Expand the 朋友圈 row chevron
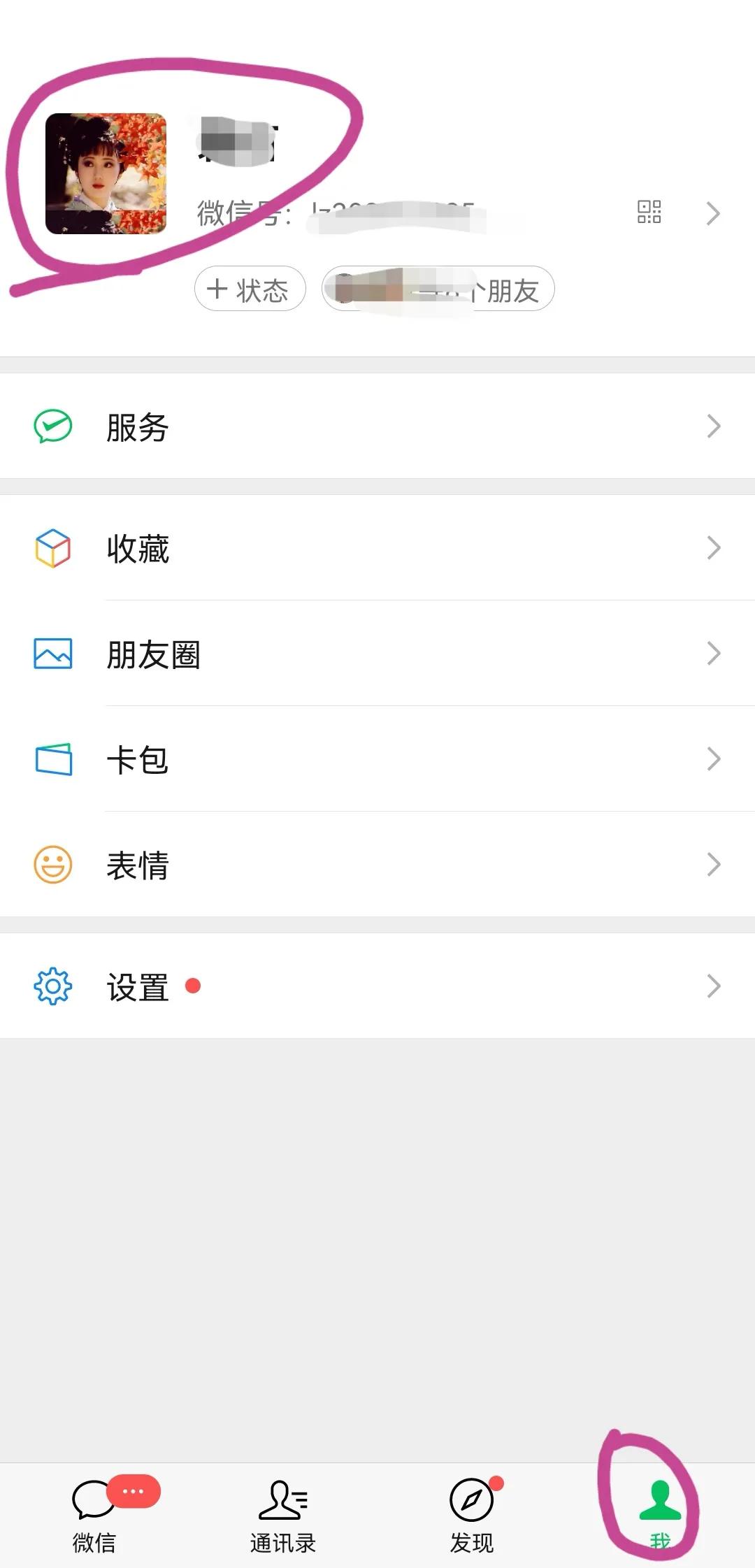The height and width of the screenshot is (1568, 755). (714, 653)
